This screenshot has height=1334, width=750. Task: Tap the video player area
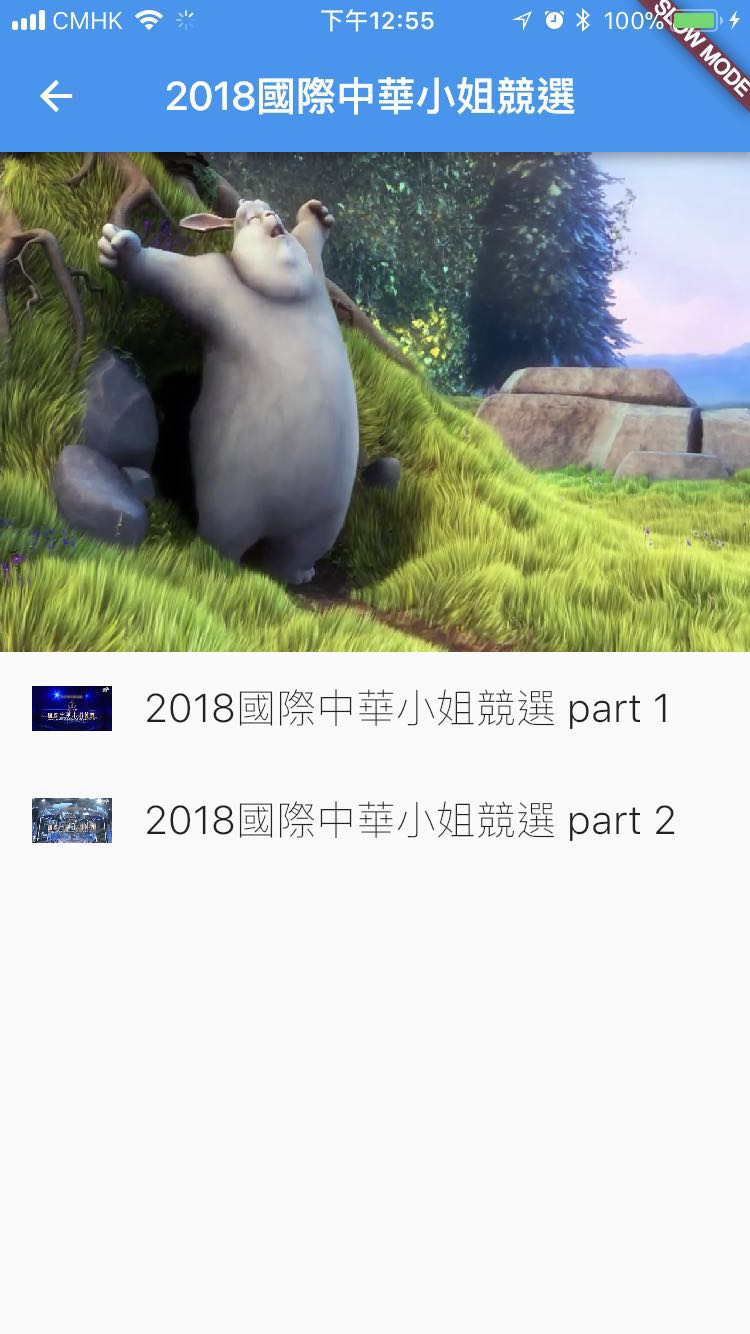(x=375, y=402)
